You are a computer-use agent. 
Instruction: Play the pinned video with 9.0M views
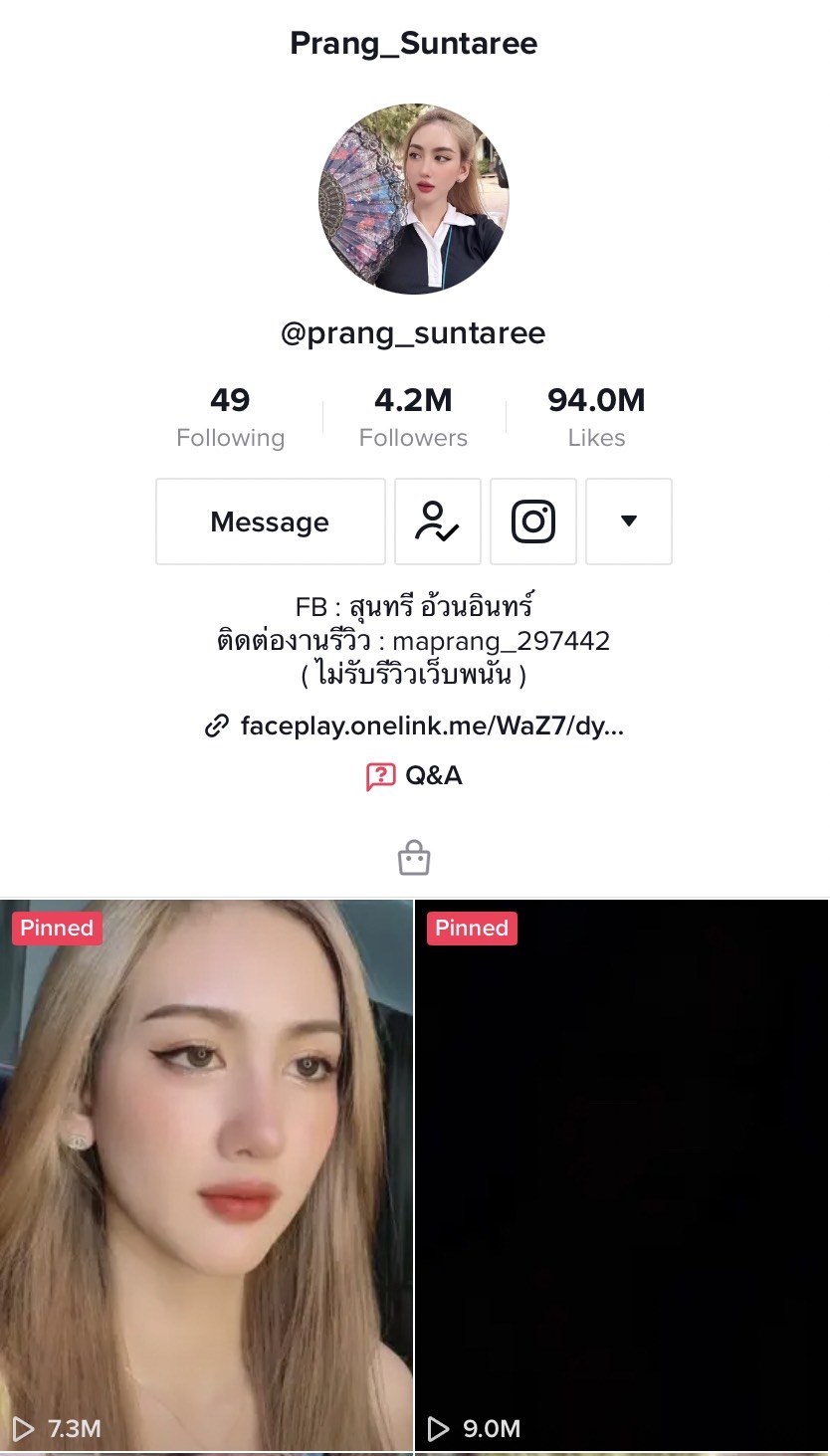[622, 1174]
